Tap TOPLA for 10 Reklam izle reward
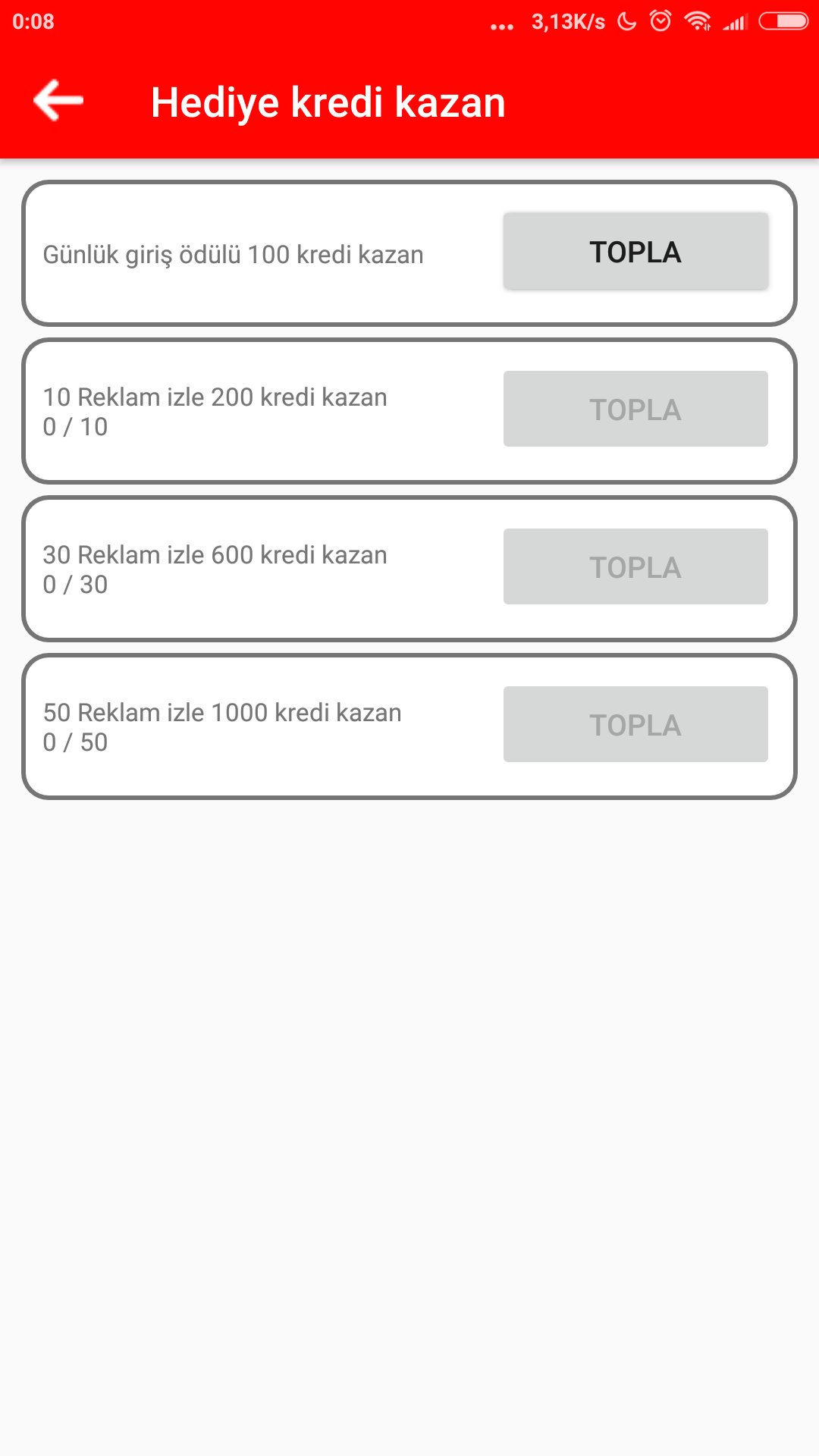 pos(635,409)
